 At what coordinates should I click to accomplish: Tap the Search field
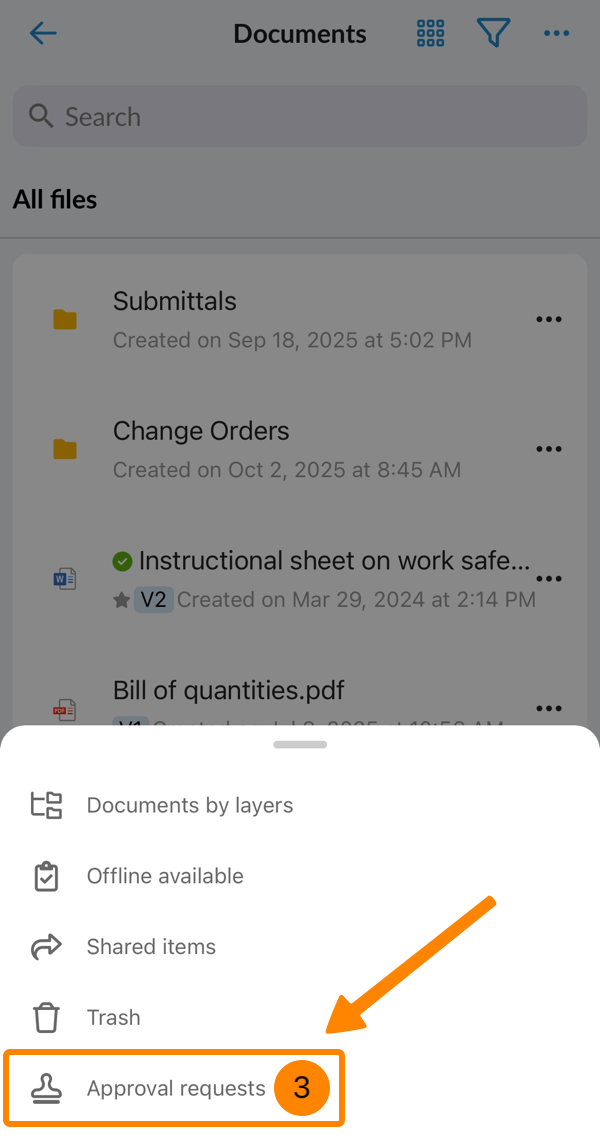(x=300, y=117)
